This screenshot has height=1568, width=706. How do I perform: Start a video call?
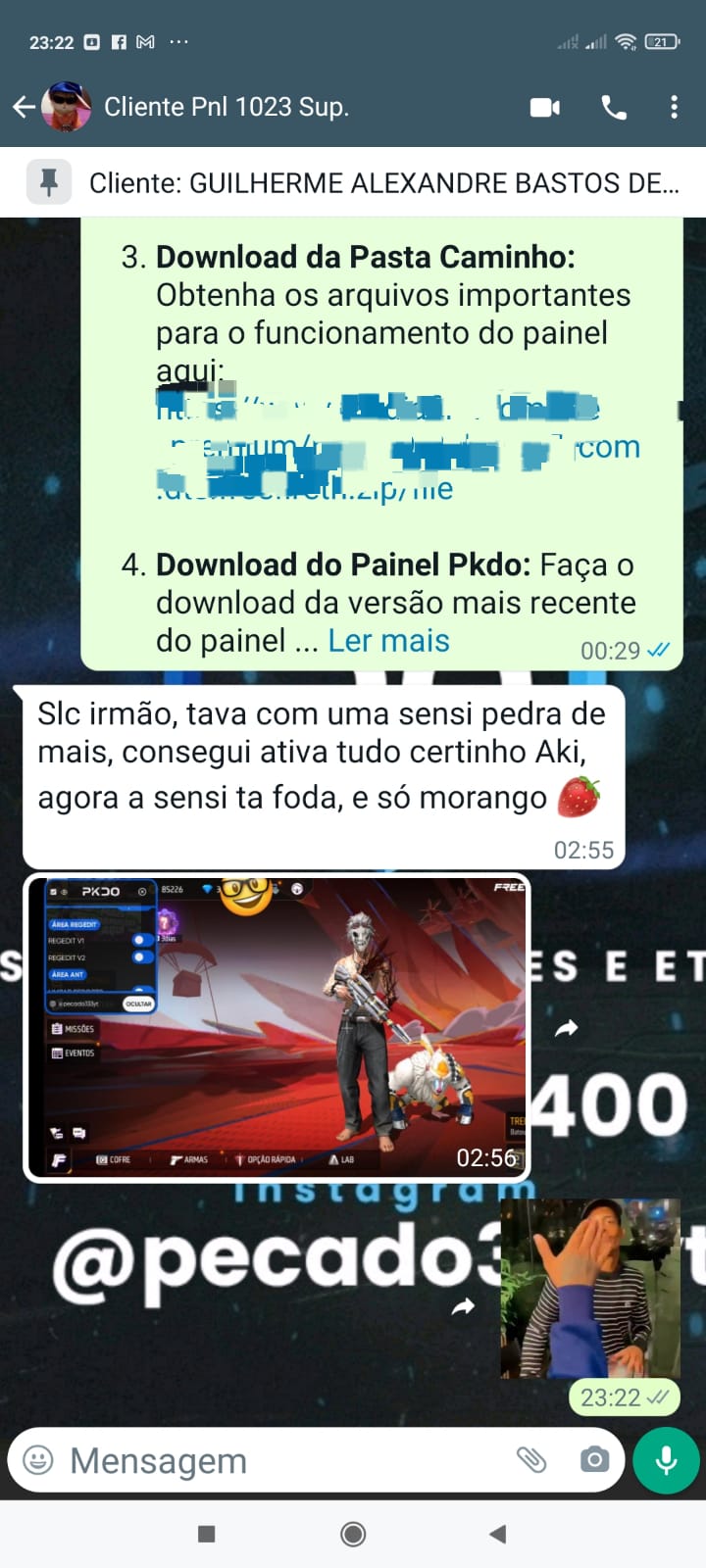[545, 107]
